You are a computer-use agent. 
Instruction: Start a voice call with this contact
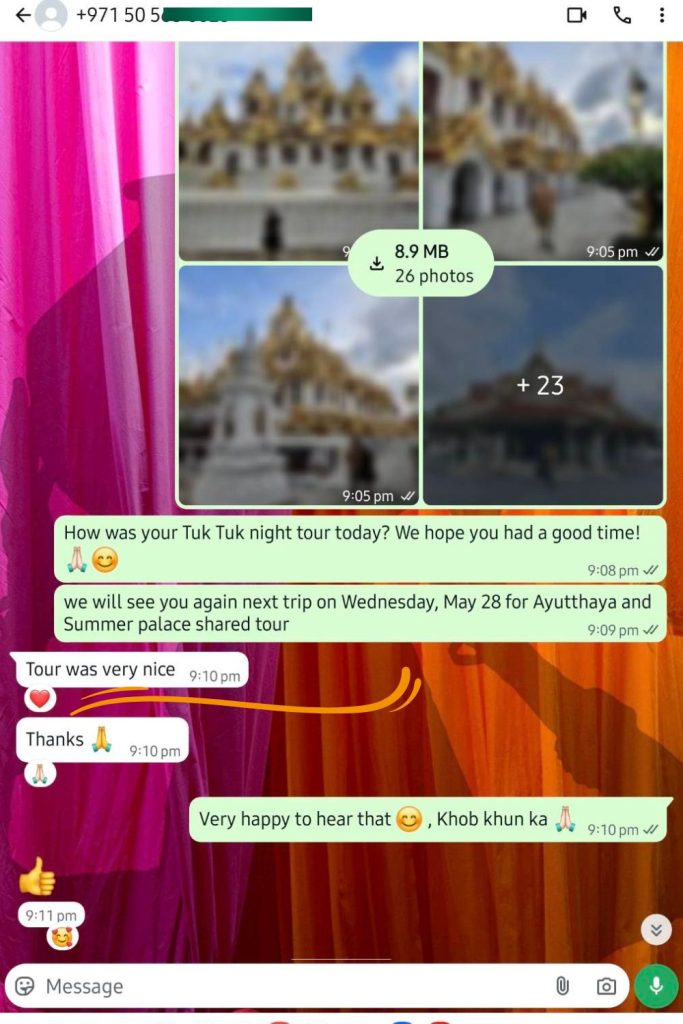pyautogui.click(x=622, y=16)
